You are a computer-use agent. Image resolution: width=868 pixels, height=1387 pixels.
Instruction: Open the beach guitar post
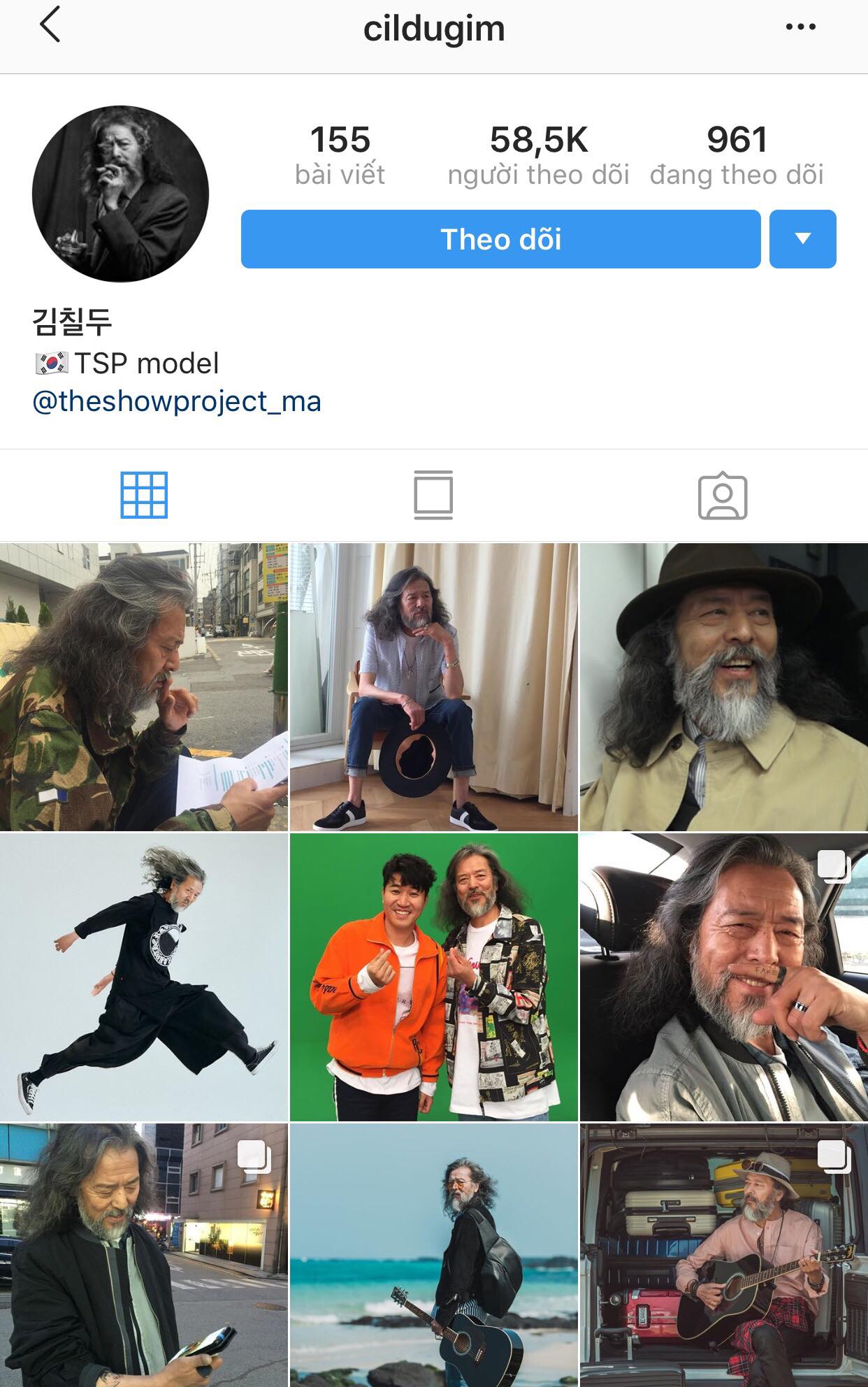[433, 1256]
